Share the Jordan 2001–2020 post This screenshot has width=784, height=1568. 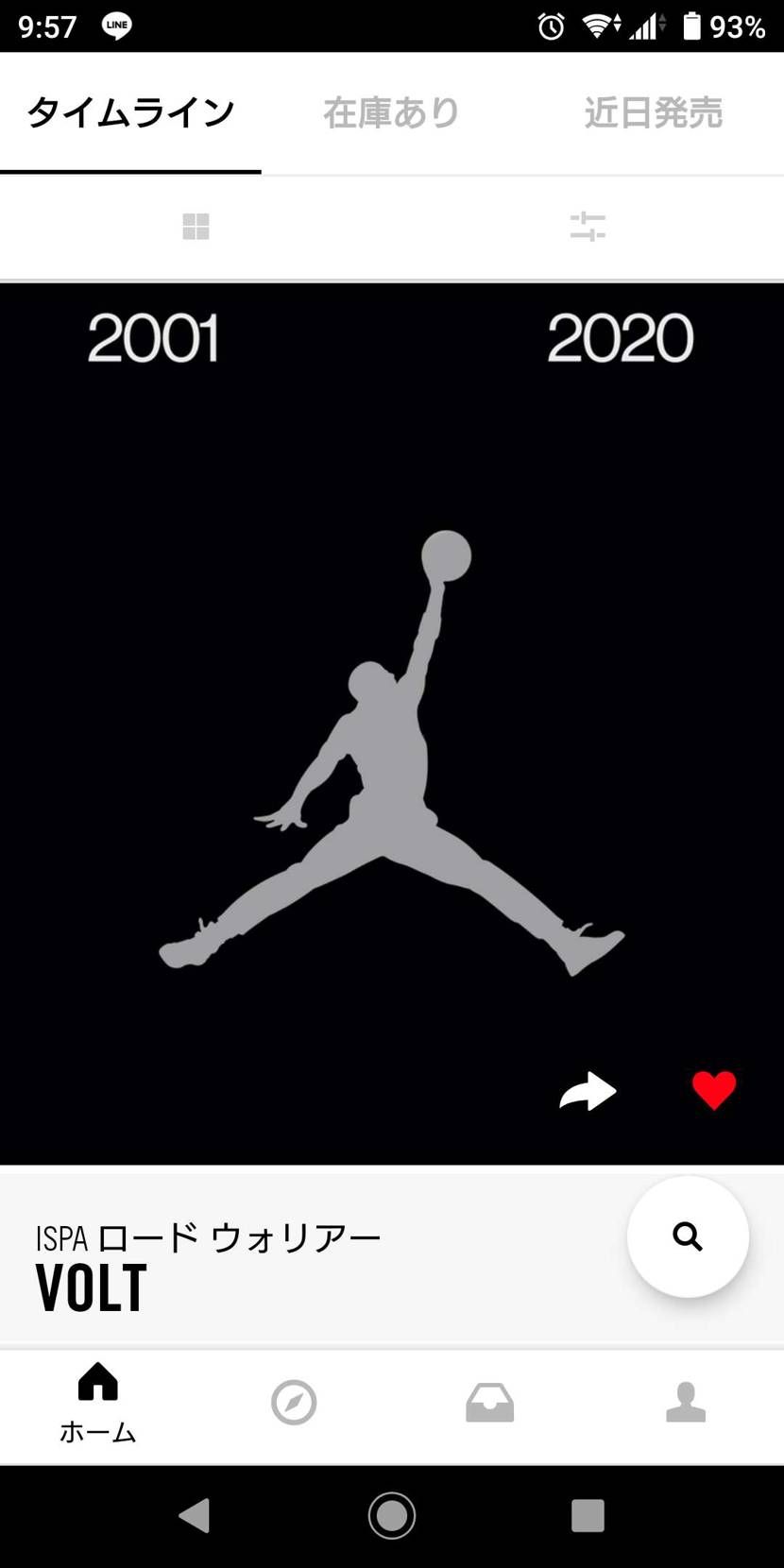(x=588, y=1092)
